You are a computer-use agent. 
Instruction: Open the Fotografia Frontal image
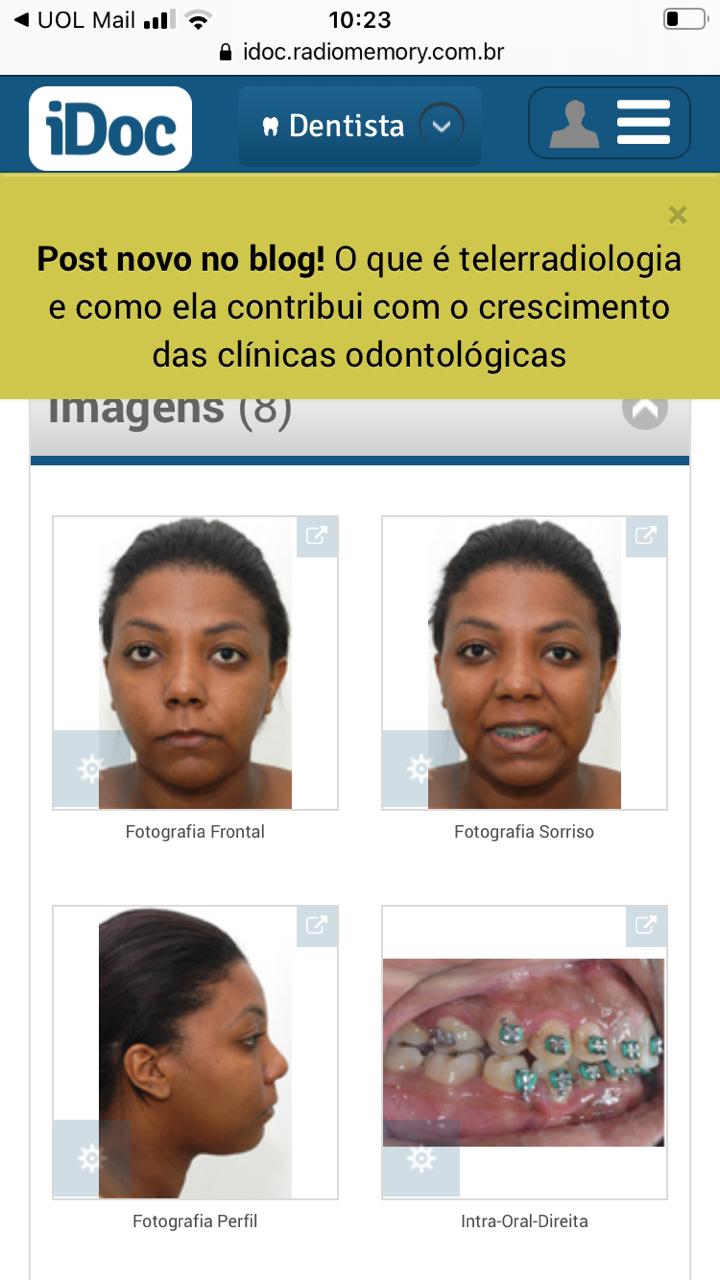(195, 662)
